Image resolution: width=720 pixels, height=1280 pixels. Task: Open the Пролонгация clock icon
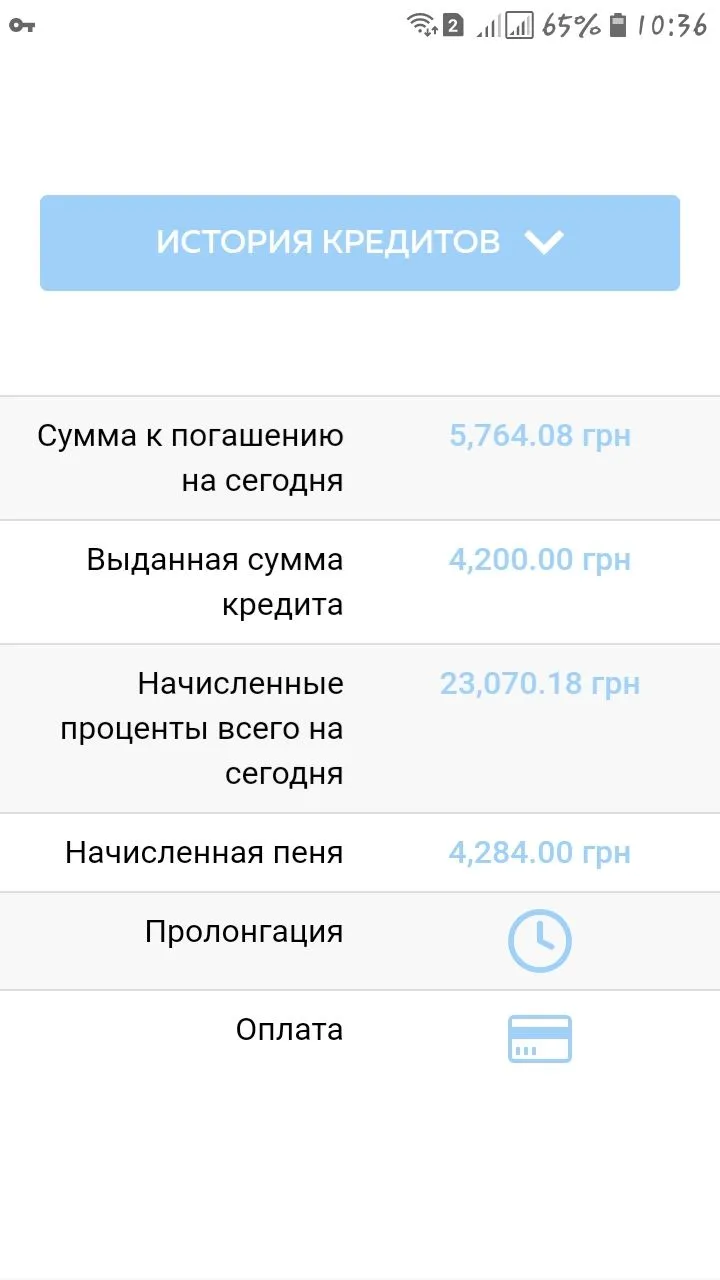pos(539,941)
